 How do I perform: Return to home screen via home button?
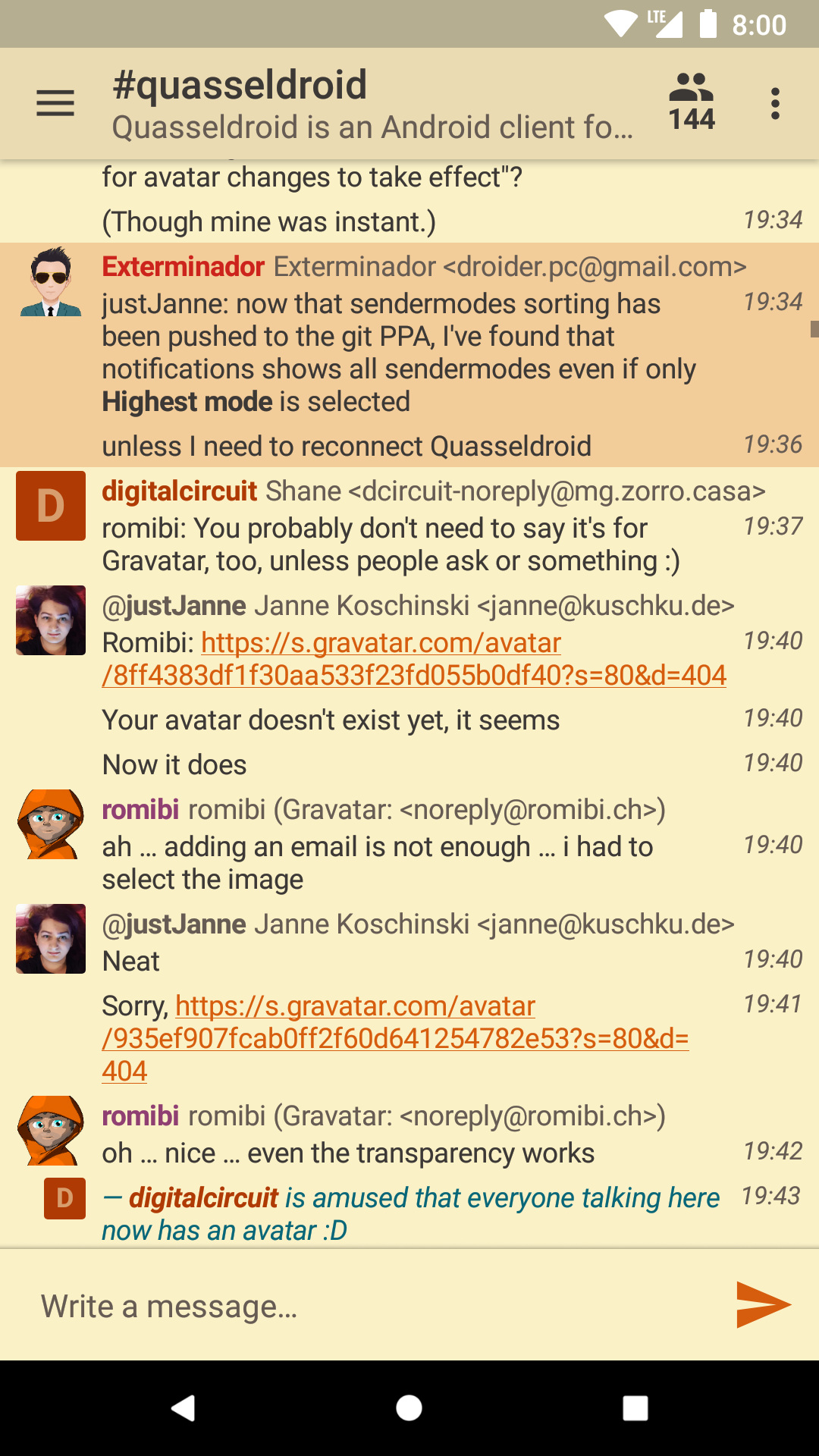(x=409, y=1407)
